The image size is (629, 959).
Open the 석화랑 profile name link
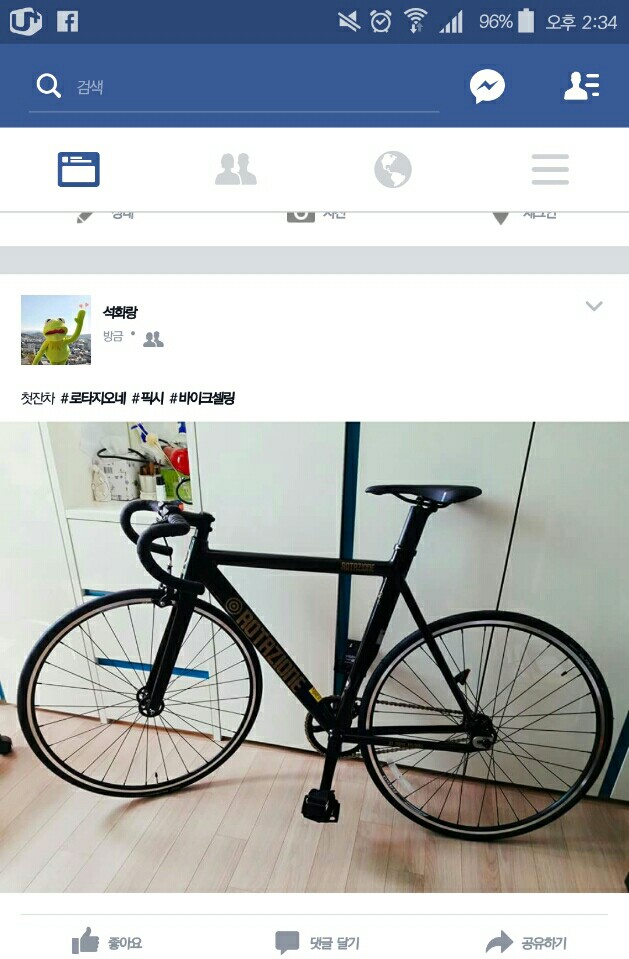point(120,313)
